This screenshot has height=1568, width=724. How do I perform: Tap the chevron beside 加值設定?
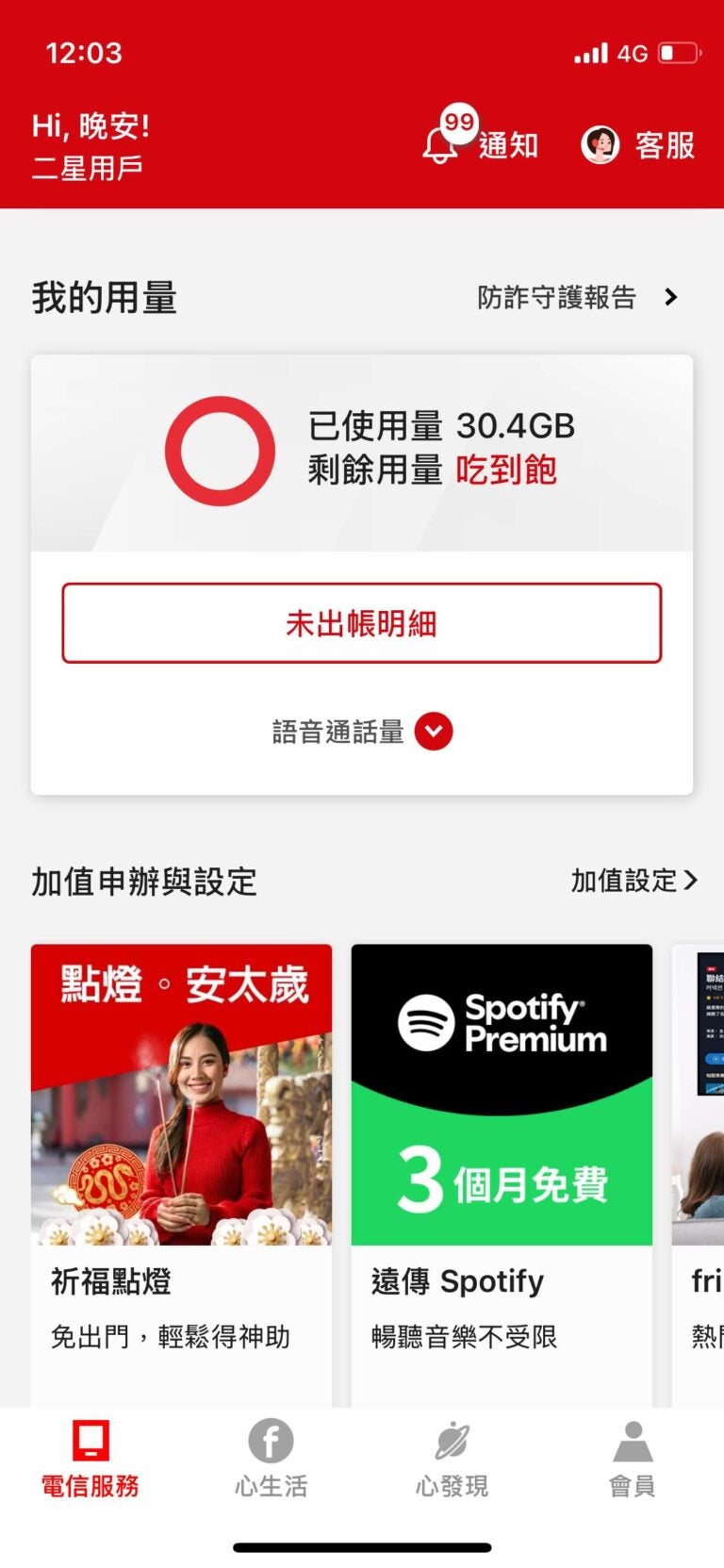click(694, 881)
